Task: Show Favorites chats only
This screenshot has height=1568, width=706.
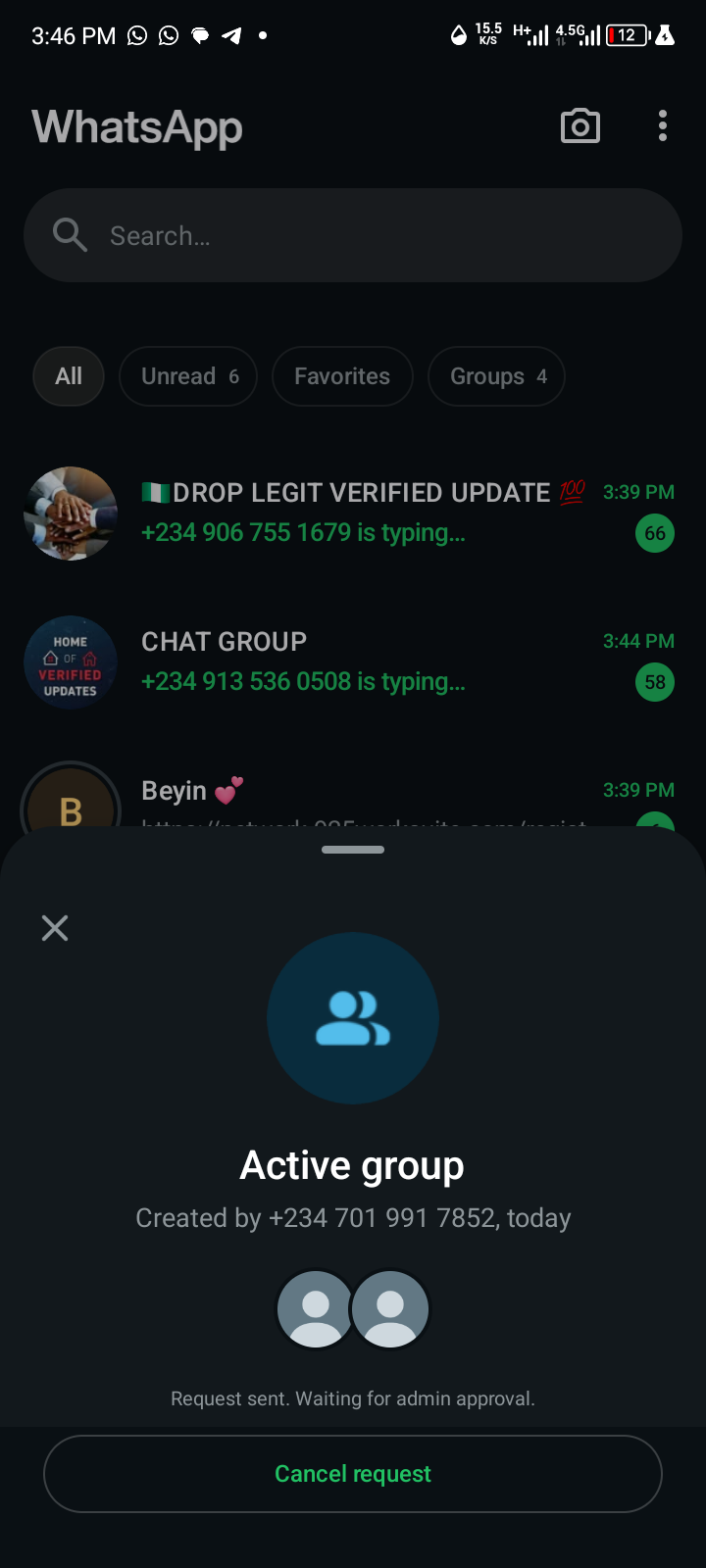Action: click(342, 376)
